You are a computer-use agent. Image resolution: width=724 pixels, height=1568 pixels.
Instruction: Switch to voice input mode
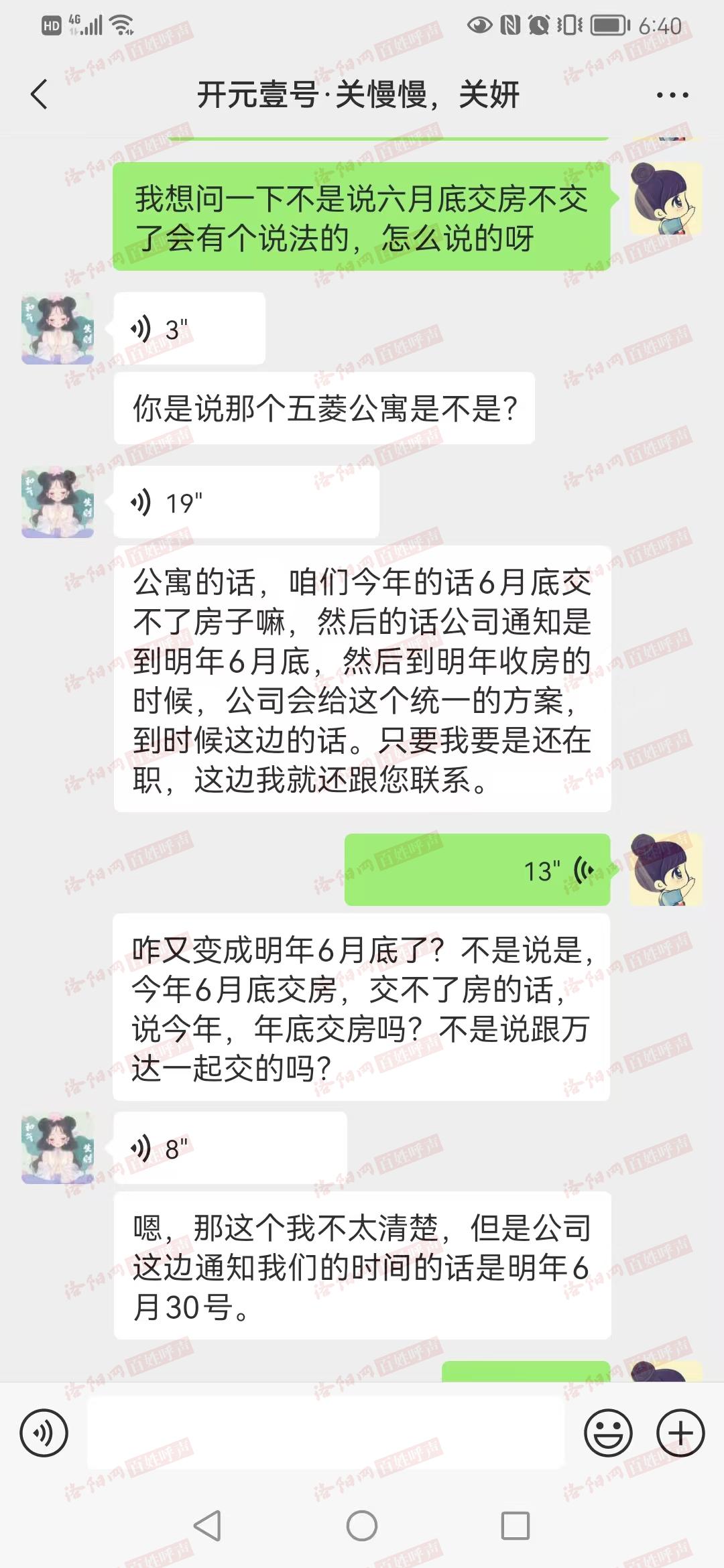(x=44, y=1433)
